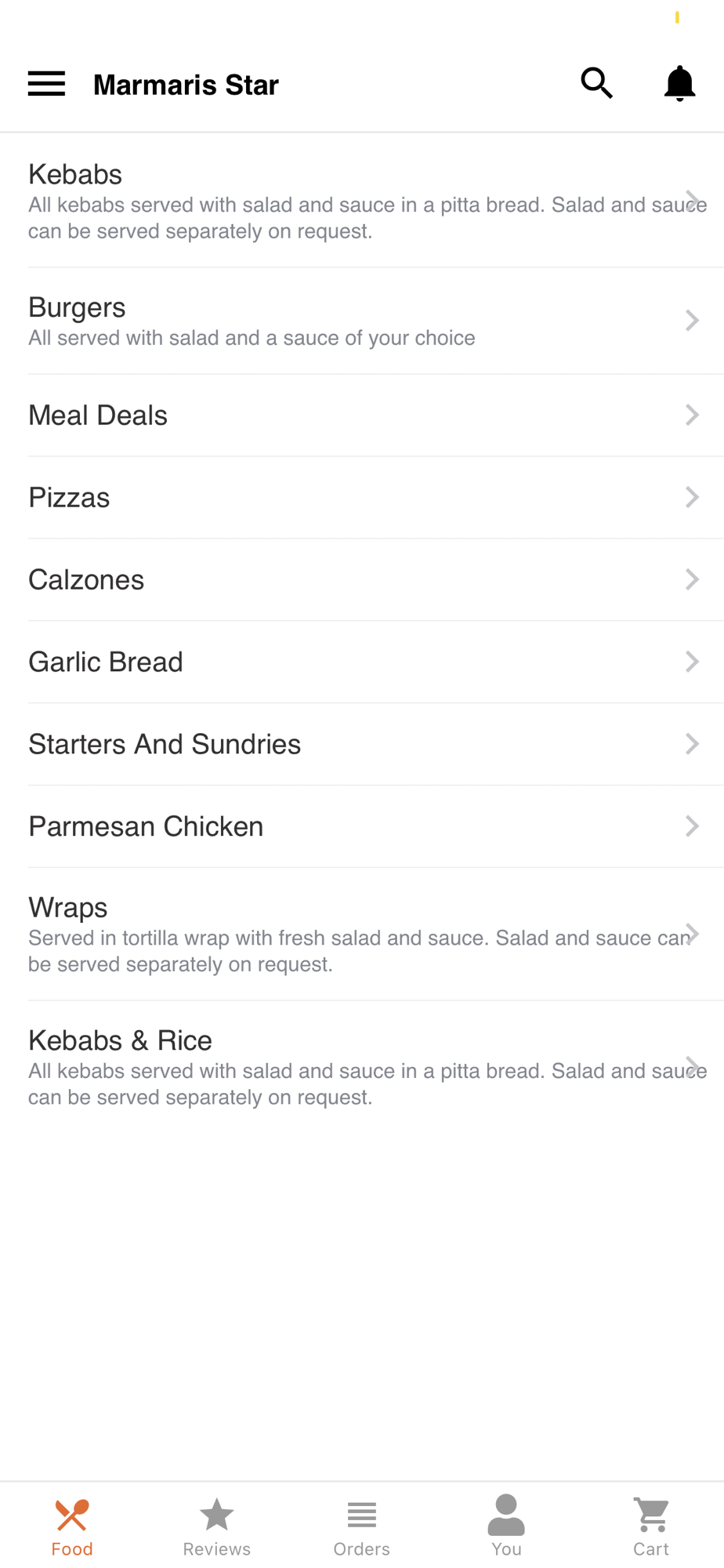This screenshot has height=1568, width=724.
Task: View Meal Deals
Action: (362, 416)
